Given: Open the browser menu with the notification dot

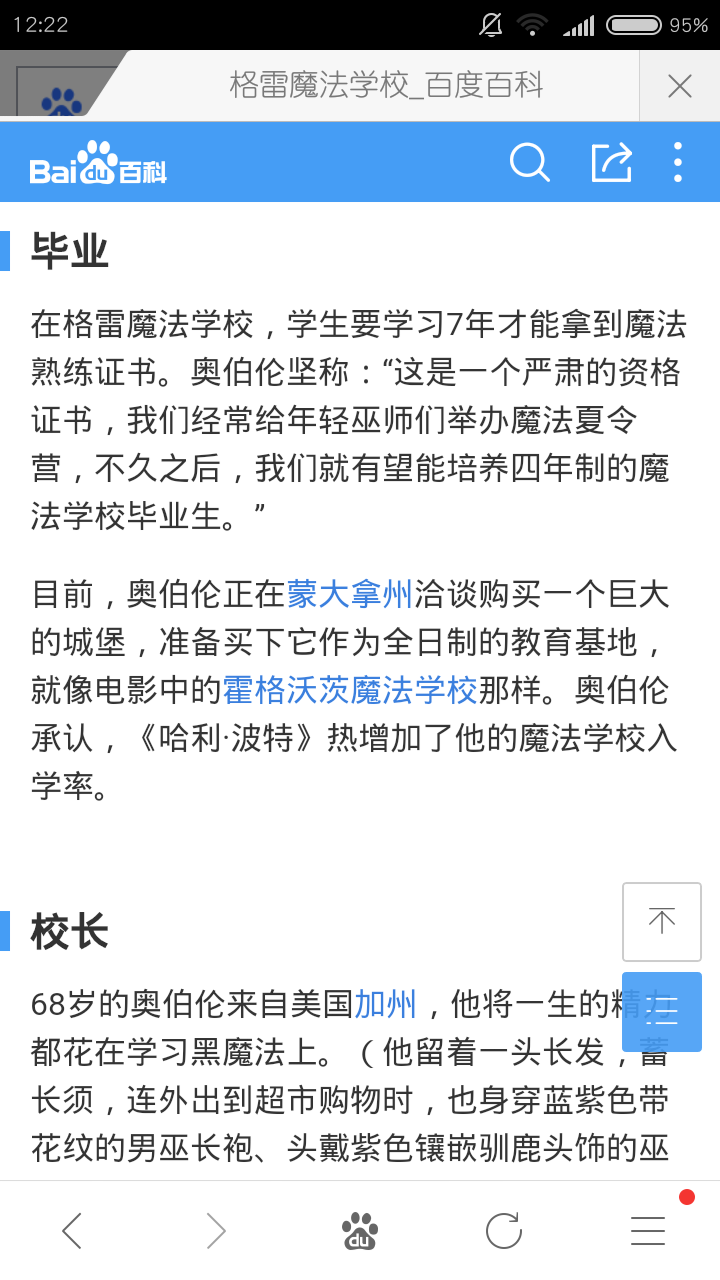Looking at the screenshot, I should point(647,1229).
